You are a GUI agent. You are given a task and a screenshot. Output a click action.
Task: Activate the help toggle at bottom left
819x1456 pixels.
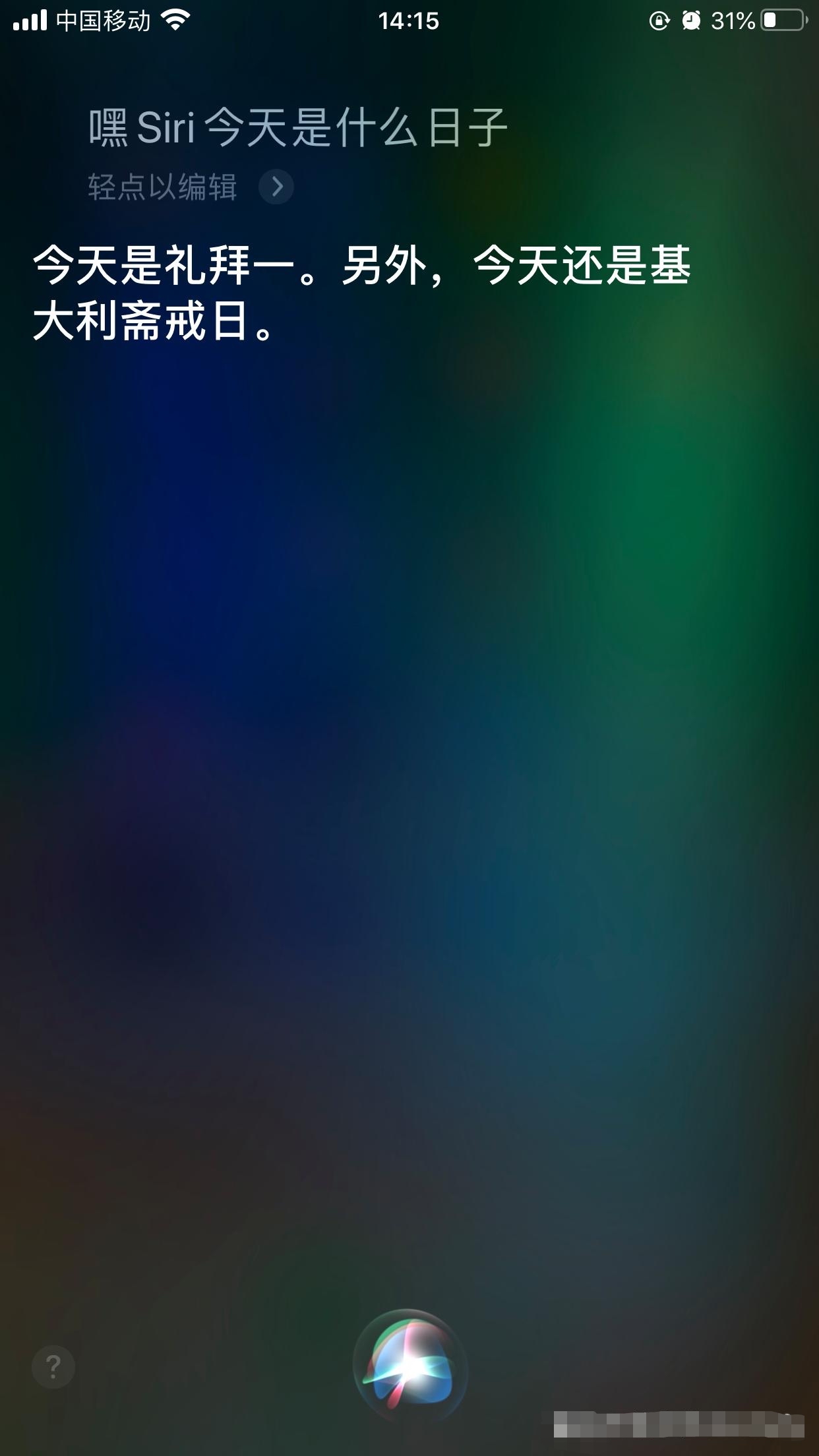(x=51, y=1366)
